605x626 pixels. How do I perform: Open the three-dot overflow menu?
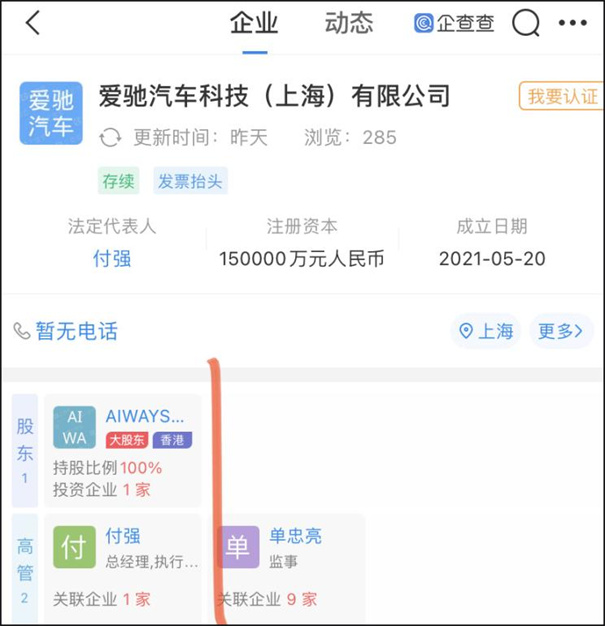click(572, 23)
